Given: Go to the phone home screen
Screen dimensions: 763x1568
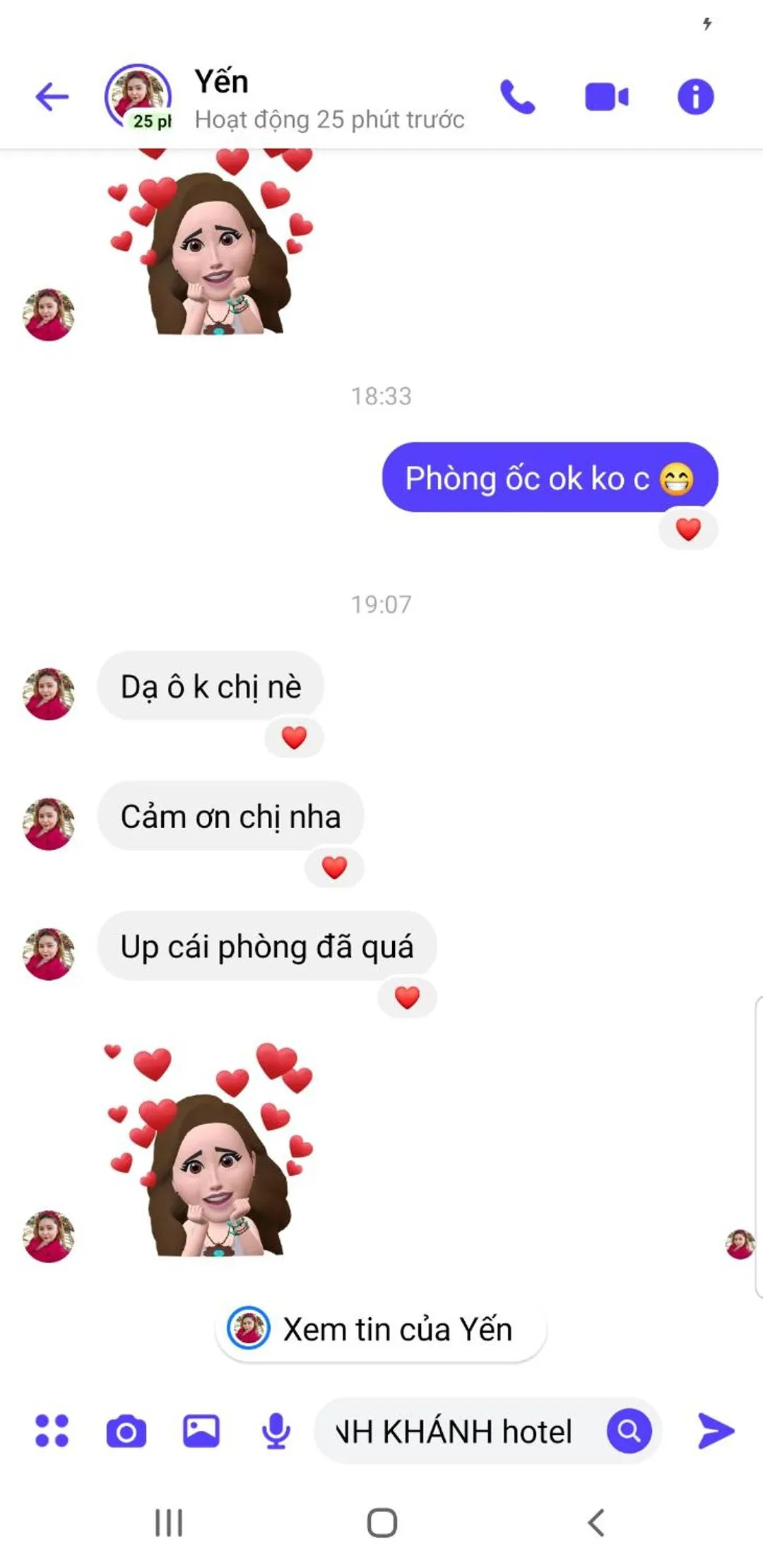Looking at the screenshot, I should click(381, 1523).
